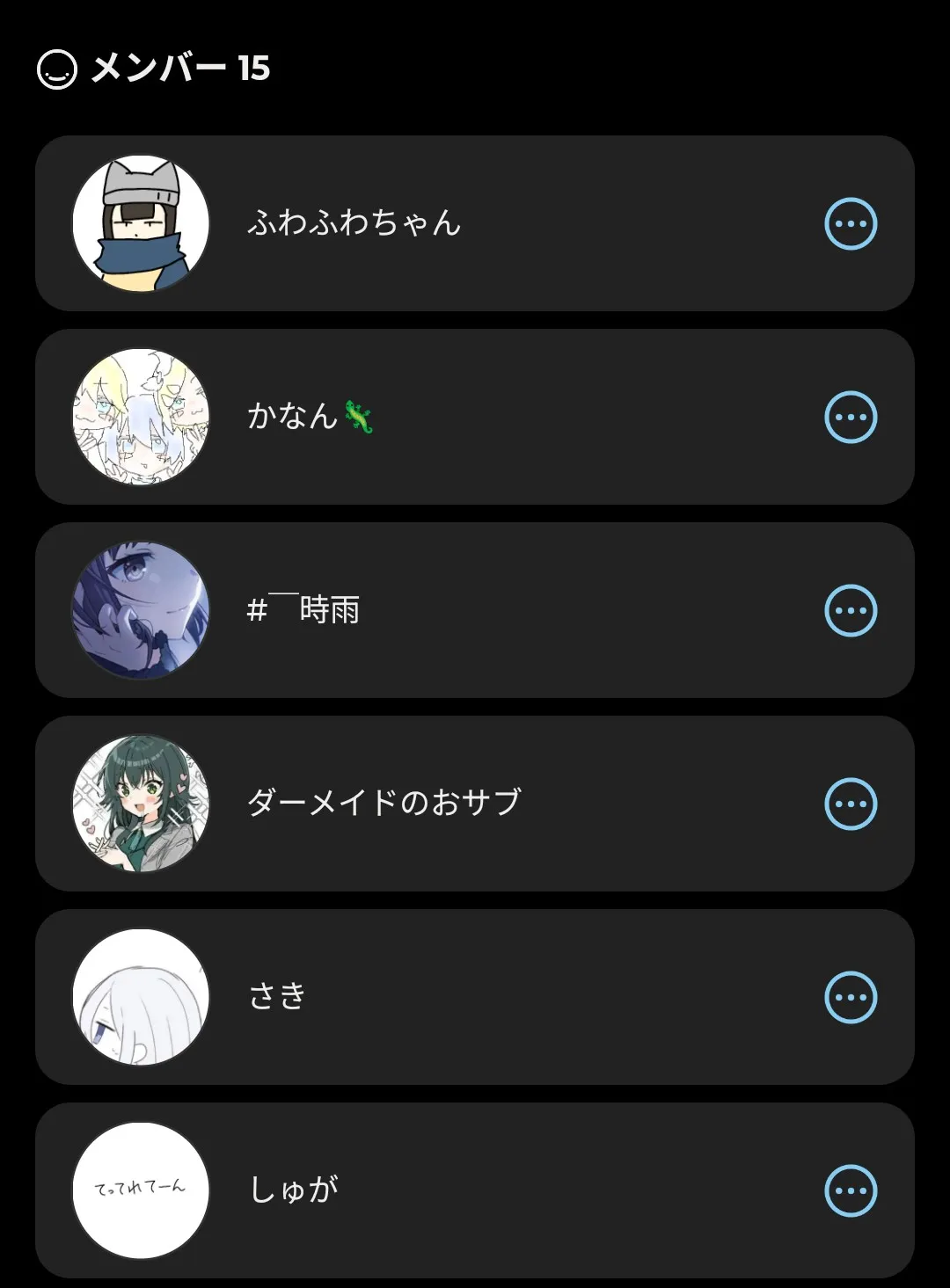Open the three-dot menu for しゅが
The width and height of the screenshot is (950, 1288).
[851, 1190]
